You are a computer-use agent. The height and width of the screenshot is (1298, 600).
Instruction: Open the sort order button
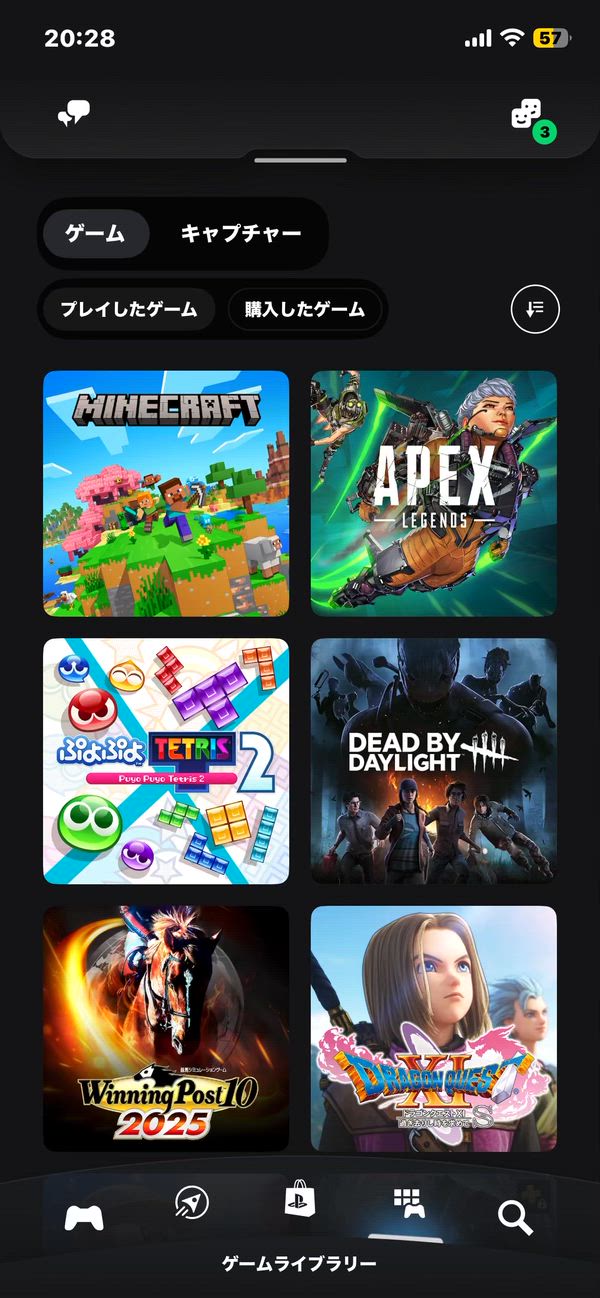[x=535, y=309]
